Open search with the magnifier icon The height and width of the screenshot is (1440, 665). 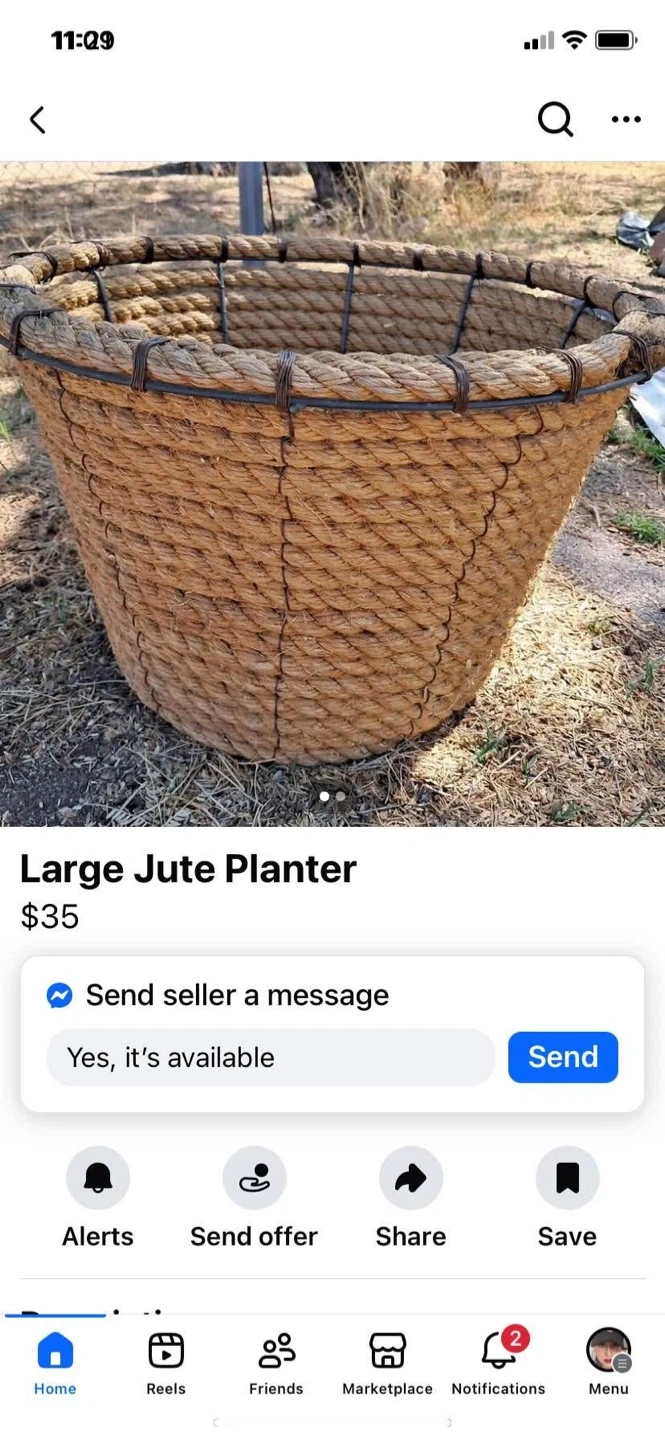pos(555,120)
